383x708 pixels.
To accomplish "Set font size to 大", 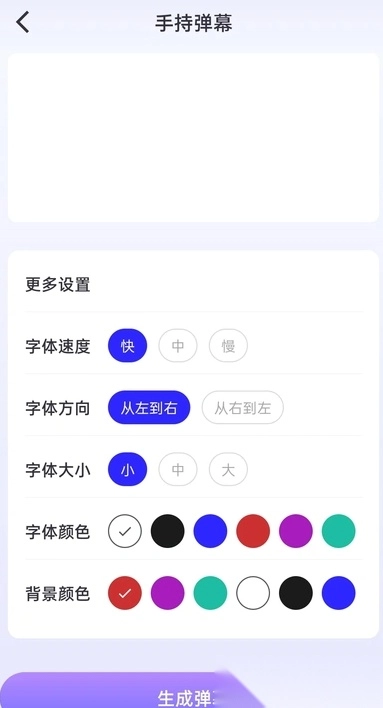I will point(228,470).
